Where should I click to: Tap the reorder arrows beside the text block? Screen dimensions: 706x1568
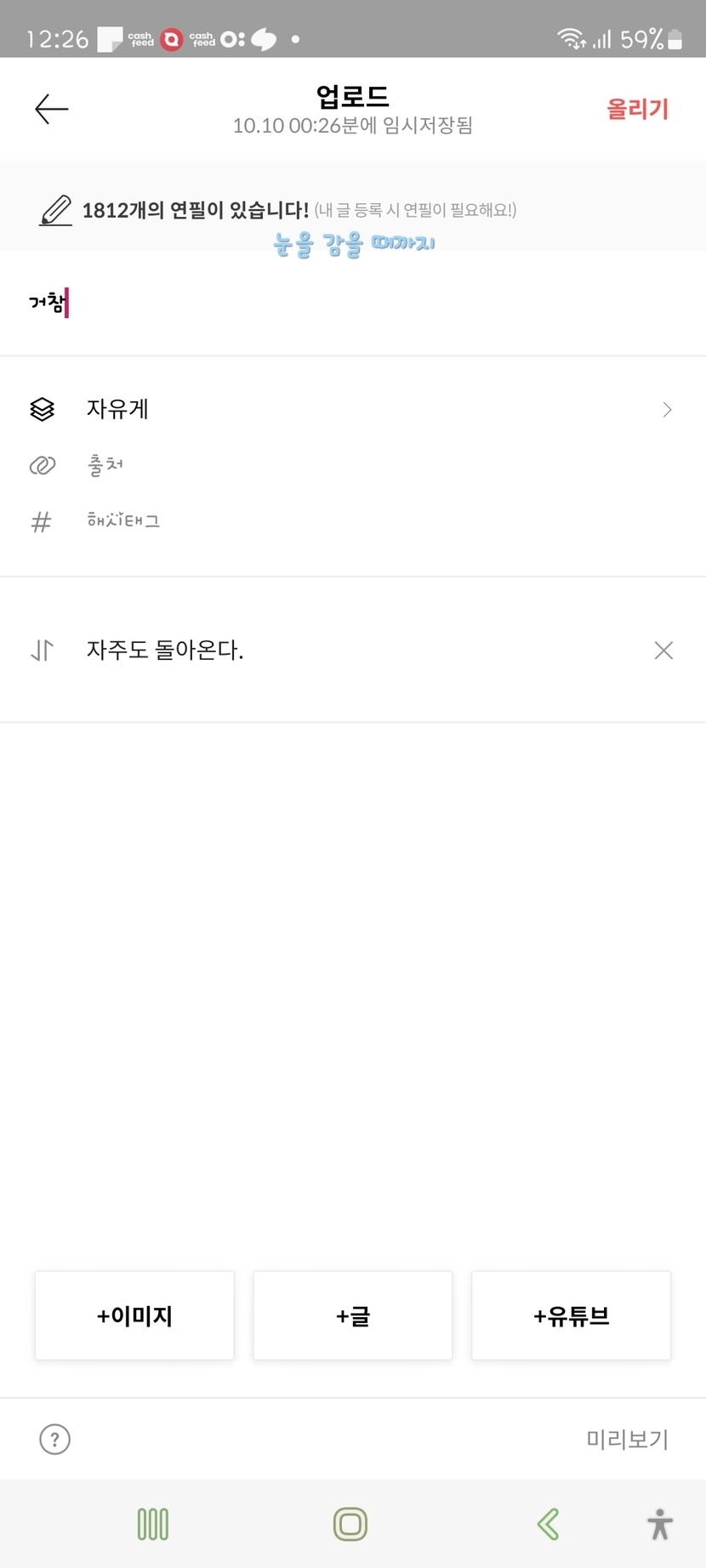(x=42, y=650)
